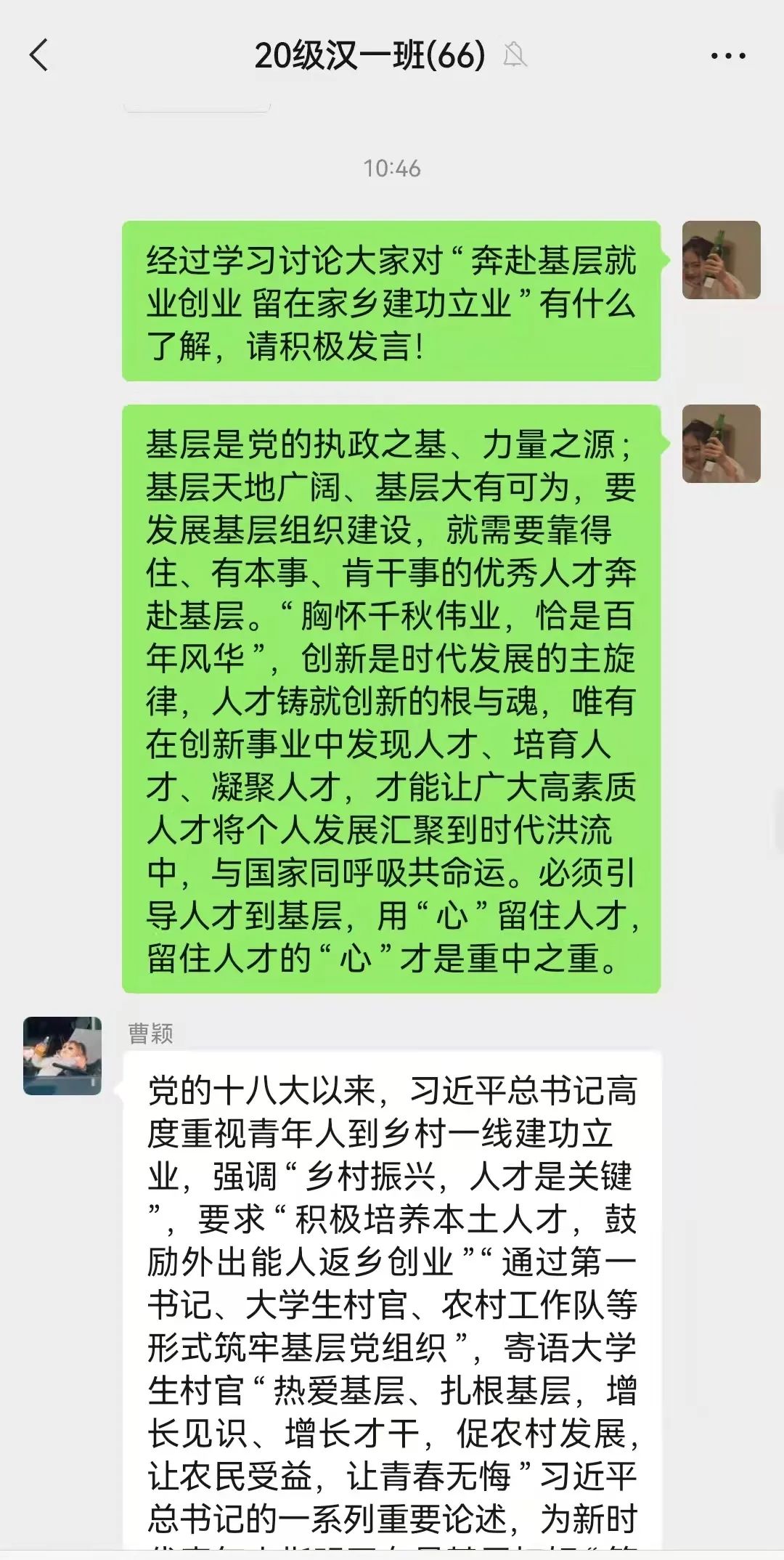This screenshot has width=784, height=1560.
Task: Open group chat info via three dots
Action: tap(727, 56)
